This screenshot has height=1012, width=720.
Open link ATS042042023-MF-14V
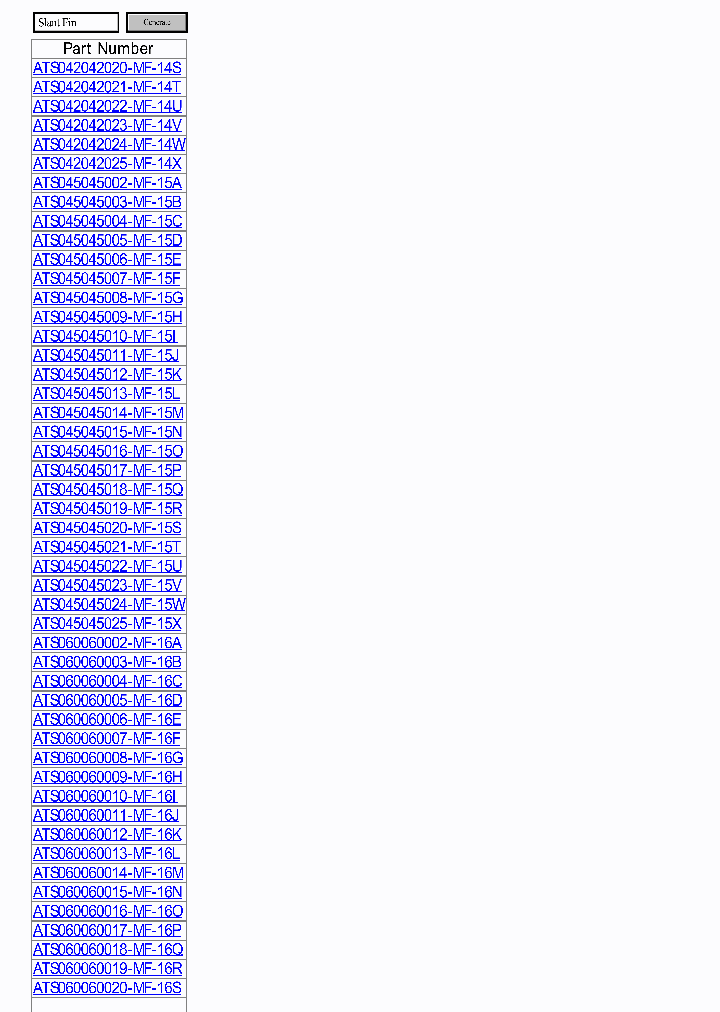click(107, 125)
